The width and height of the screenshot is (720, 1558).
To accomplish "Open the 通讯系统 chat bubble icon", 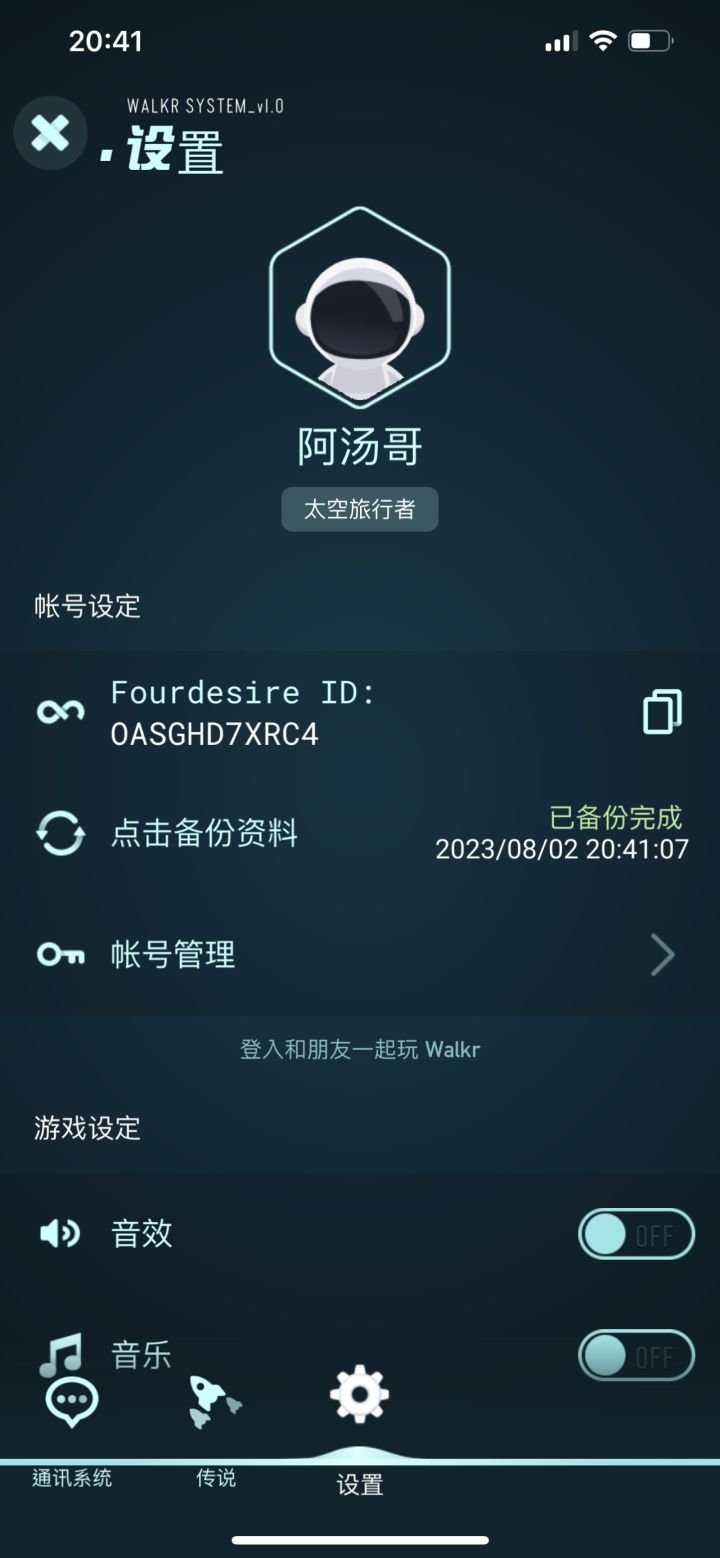I will pos(72,1402).
